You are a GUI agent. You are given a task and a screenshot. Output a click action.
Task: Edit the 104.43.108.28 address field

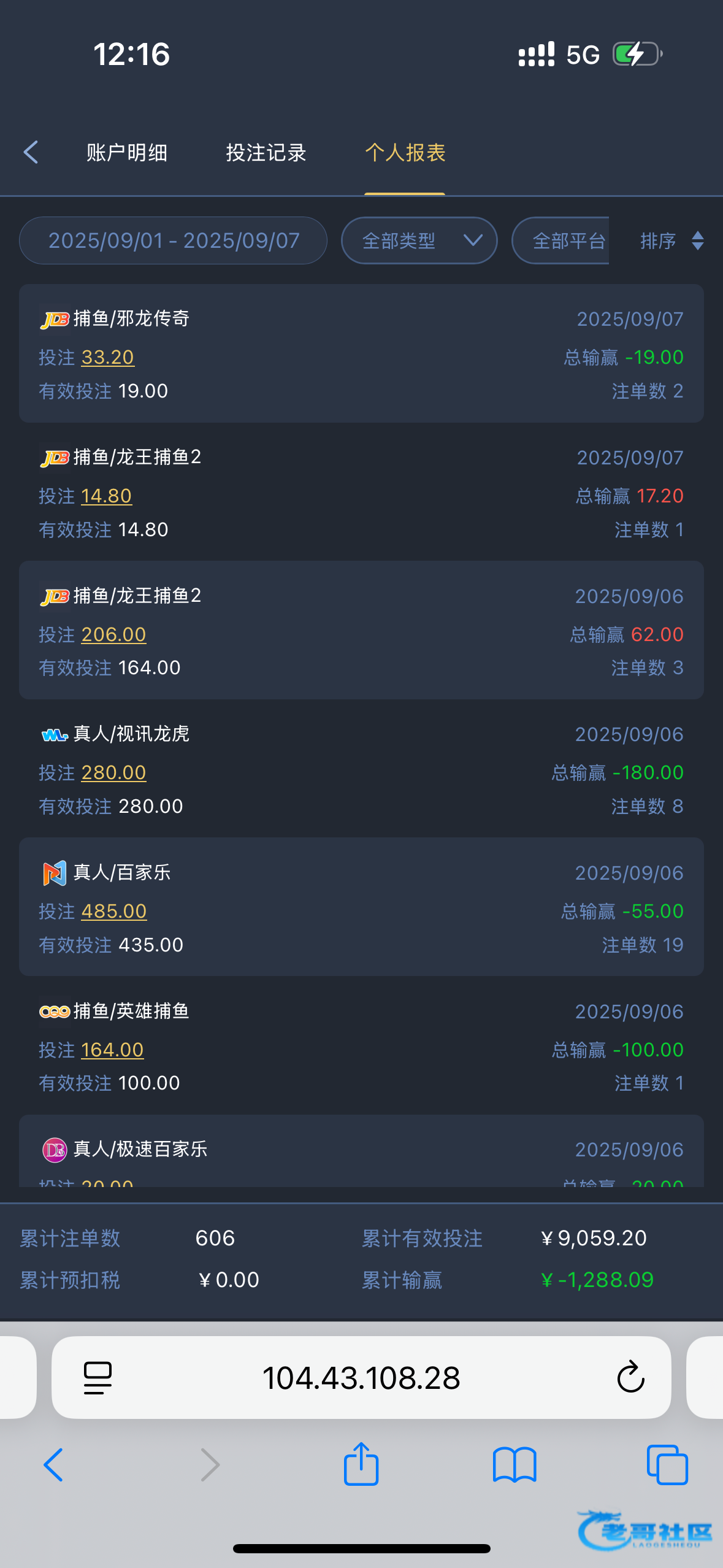pyautogui.click(x=361, y=1378)
